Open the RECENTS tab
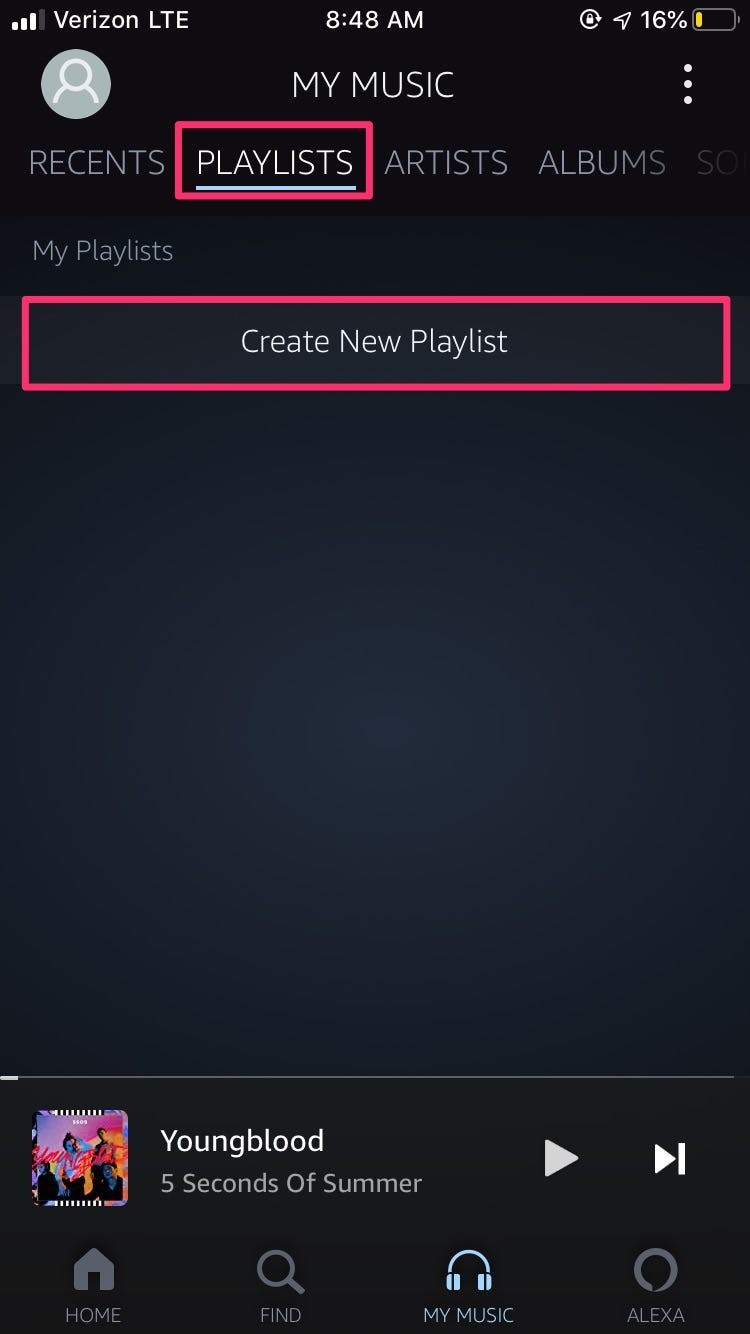This screenshot has width=750, height=1334. tap(96, 162)
